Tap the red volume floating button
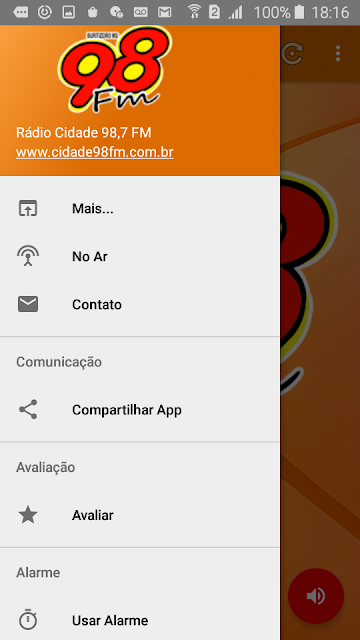 pos(316,596)
